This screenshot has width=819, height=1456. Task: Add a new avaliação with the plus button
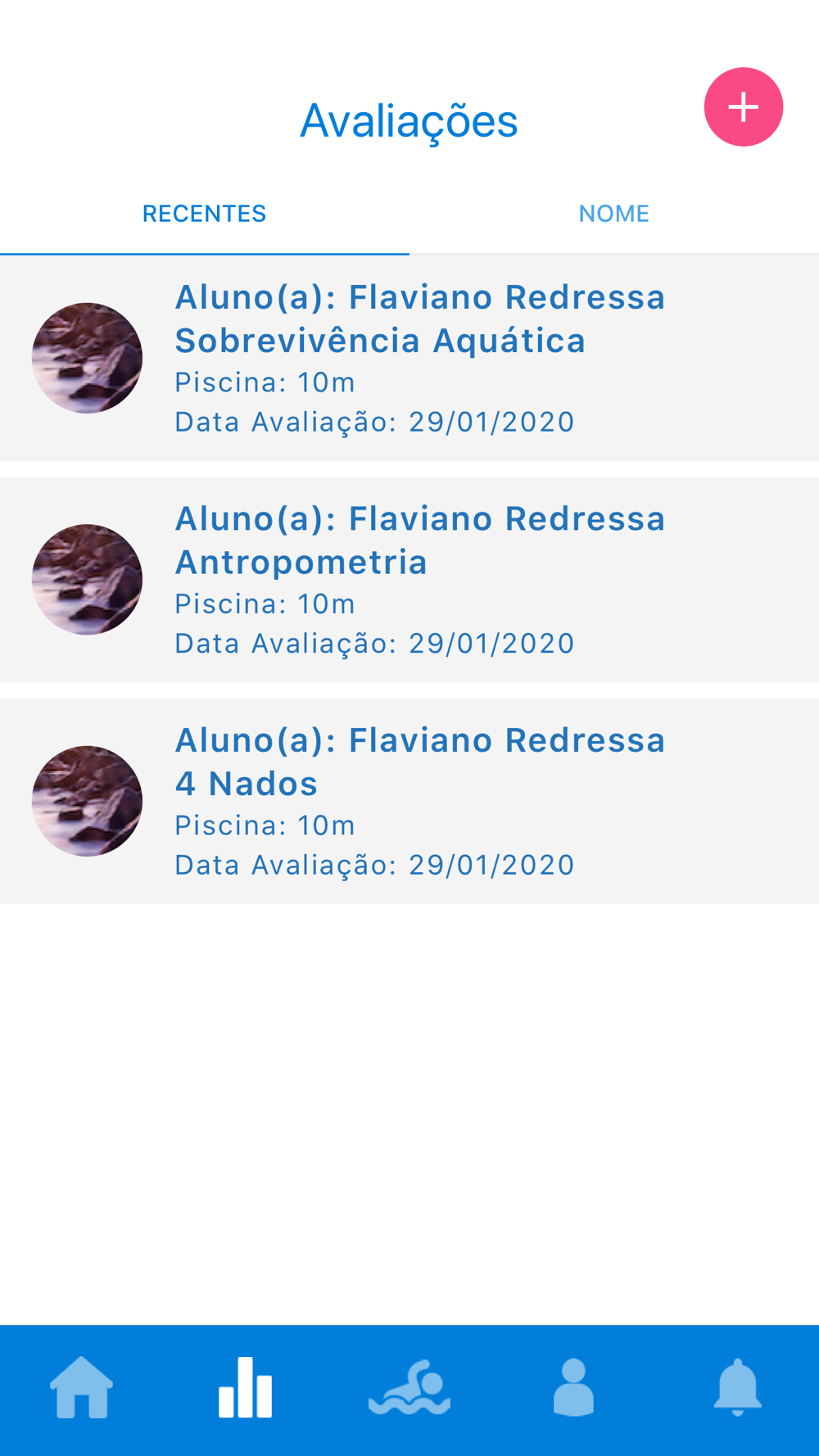(x=743, y=107)
